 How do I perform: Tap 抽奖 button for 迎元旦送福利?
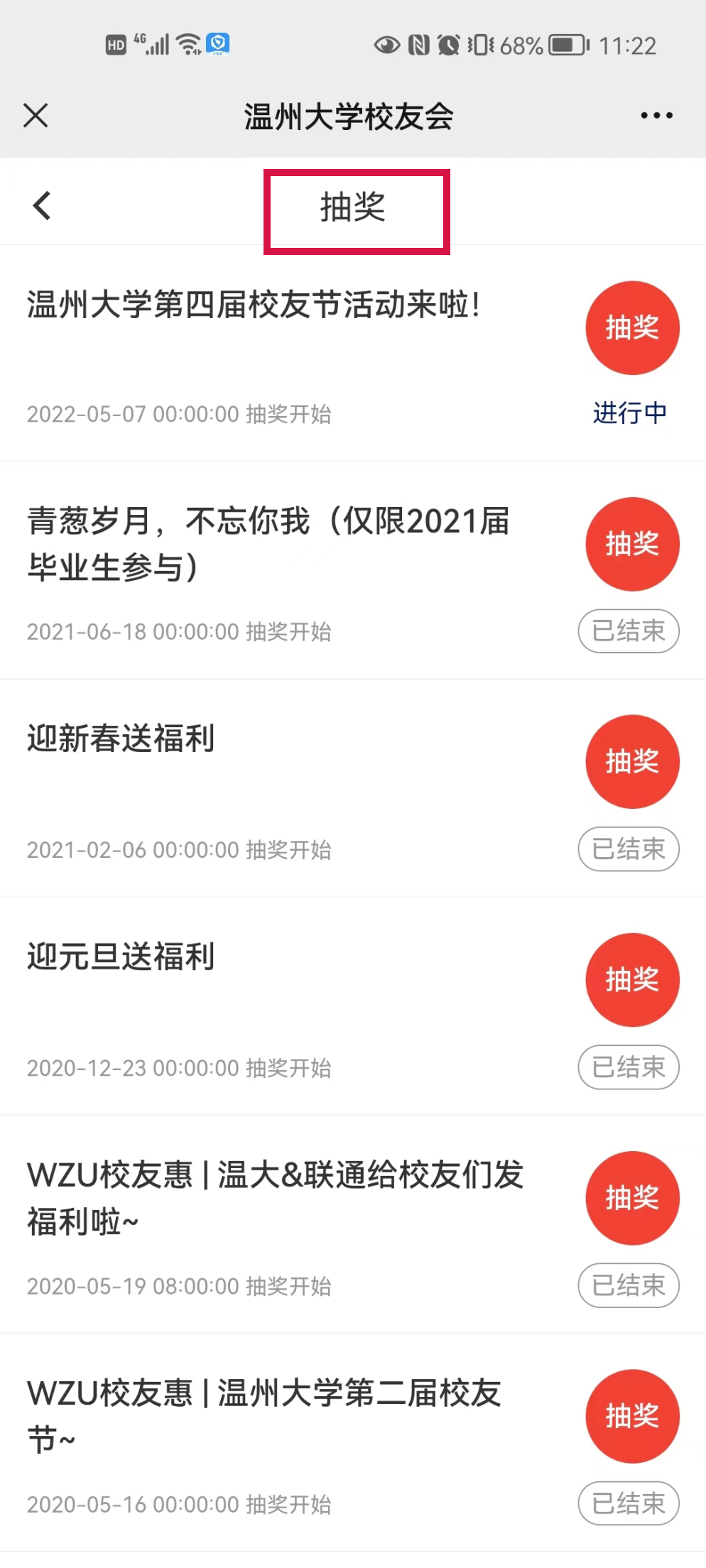632,980
